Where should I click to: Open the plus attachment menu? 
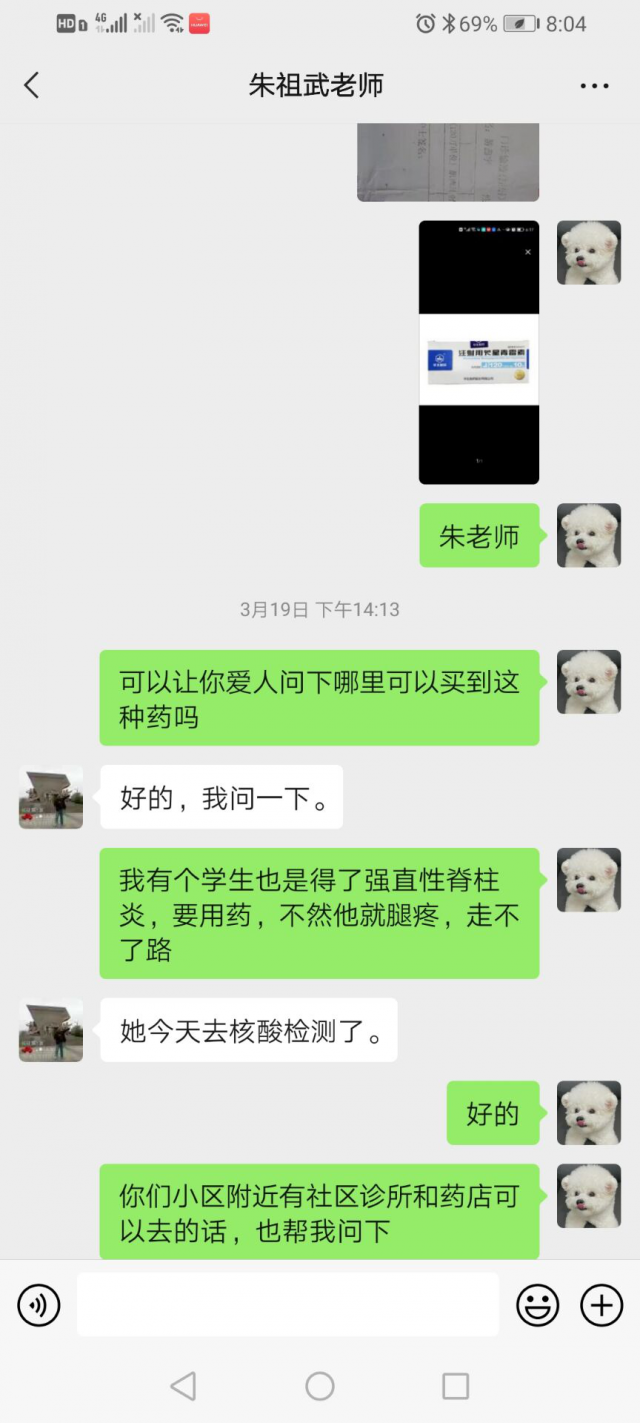[602, 1305]
